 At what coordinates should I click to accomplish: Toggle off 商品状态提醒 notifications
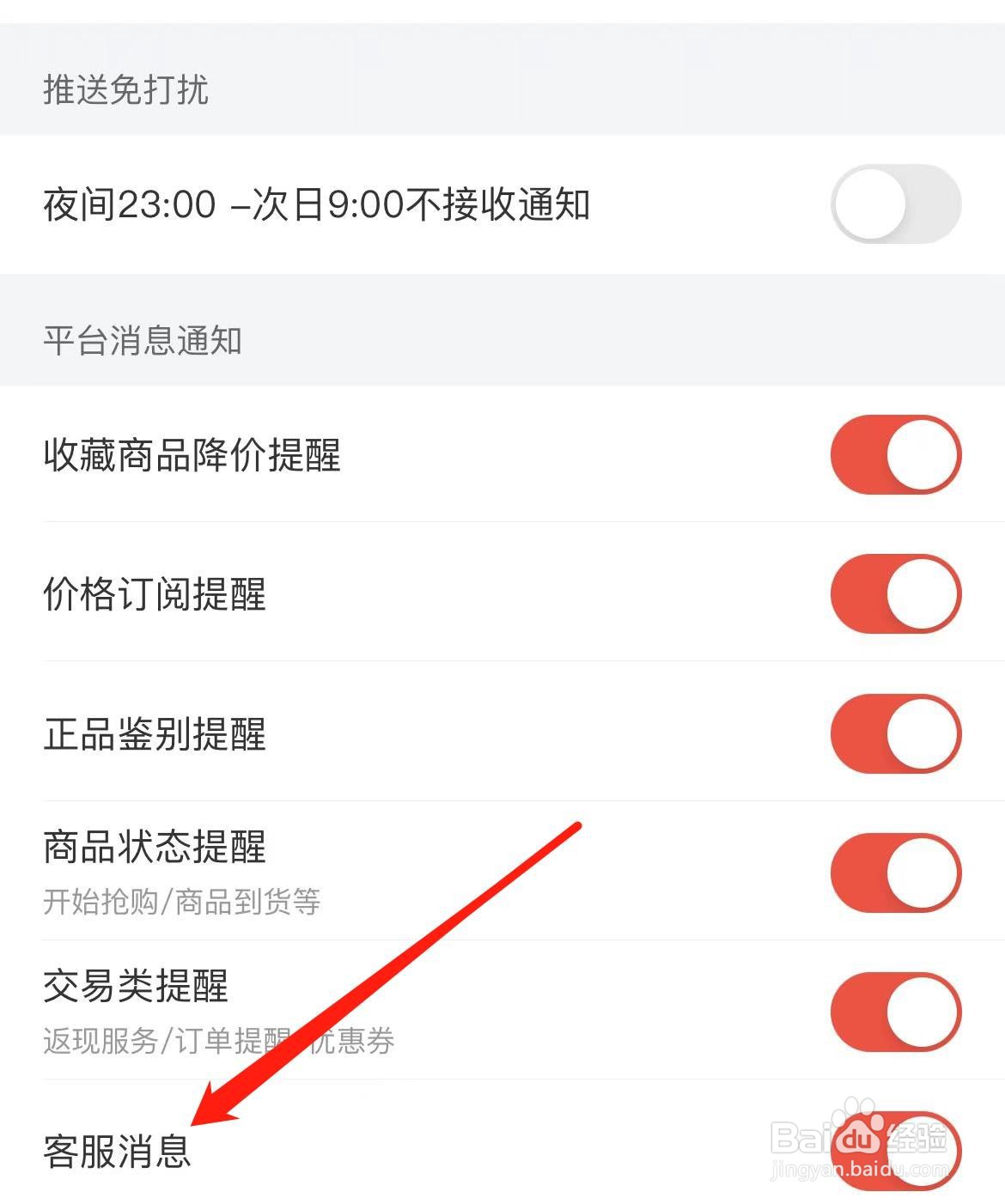896,872
